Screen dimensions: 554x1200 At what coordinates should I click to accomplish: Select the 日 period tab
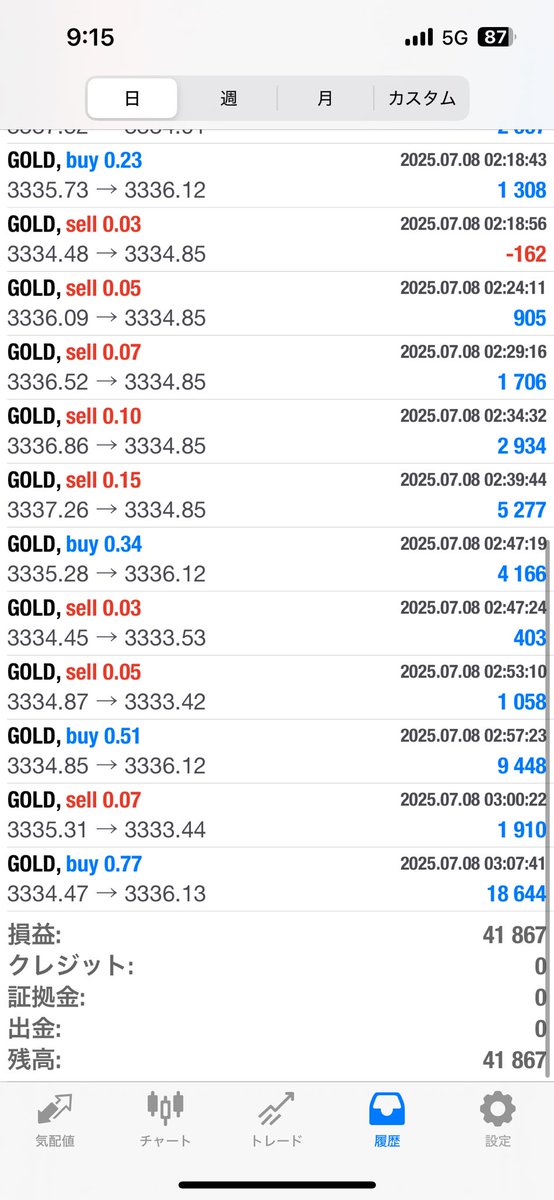[x=132, y=99]
